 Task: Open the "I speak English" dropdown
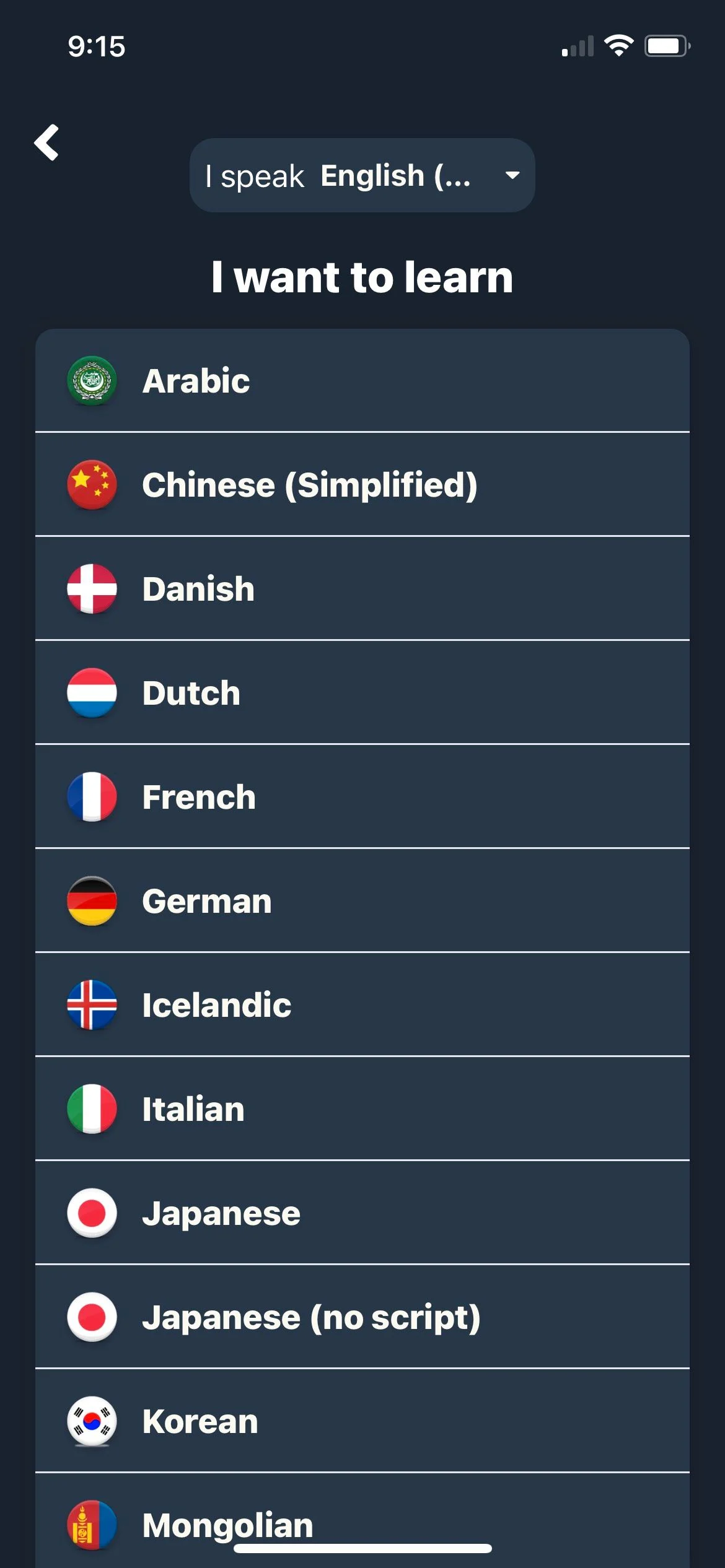click(x=362, y=175)
